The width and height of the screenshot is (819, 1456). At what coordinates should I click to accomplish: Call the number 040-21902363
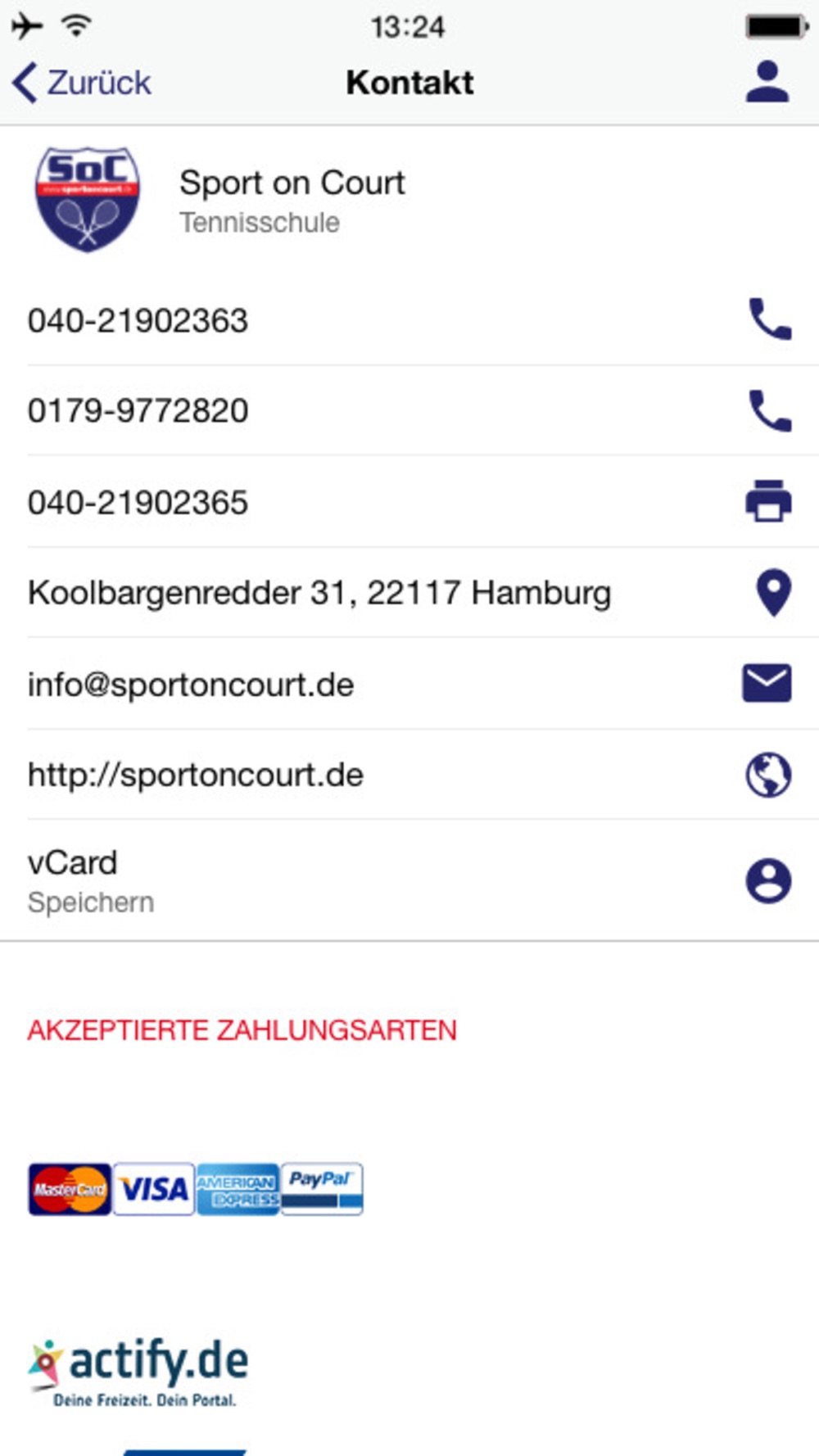(769, 320)
